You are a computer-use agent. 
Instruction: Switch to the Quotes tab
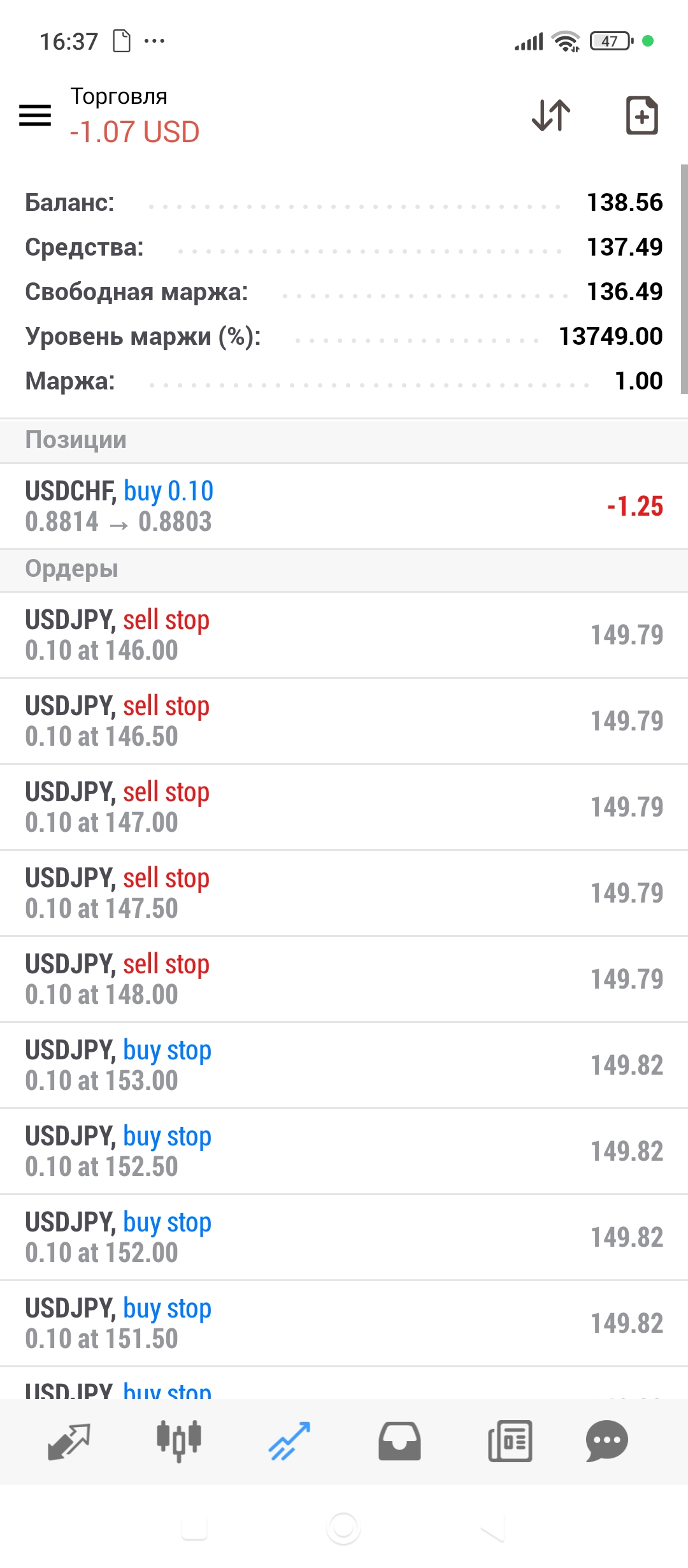click(69, 1441)
